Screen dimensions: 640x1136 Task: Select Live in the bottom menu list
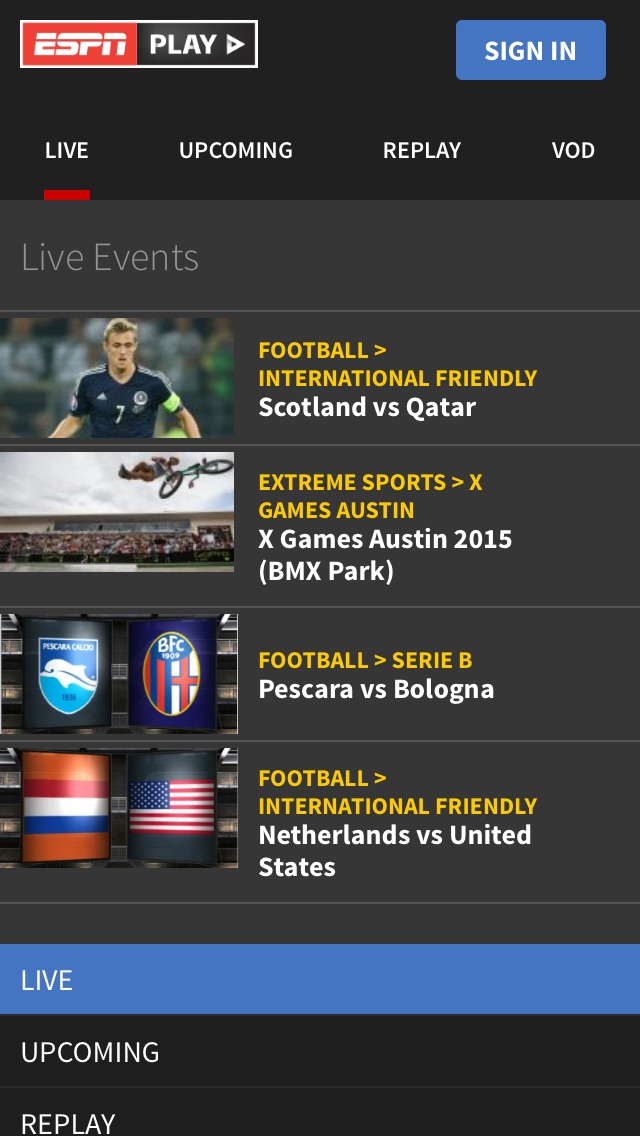tap(320, 979)
